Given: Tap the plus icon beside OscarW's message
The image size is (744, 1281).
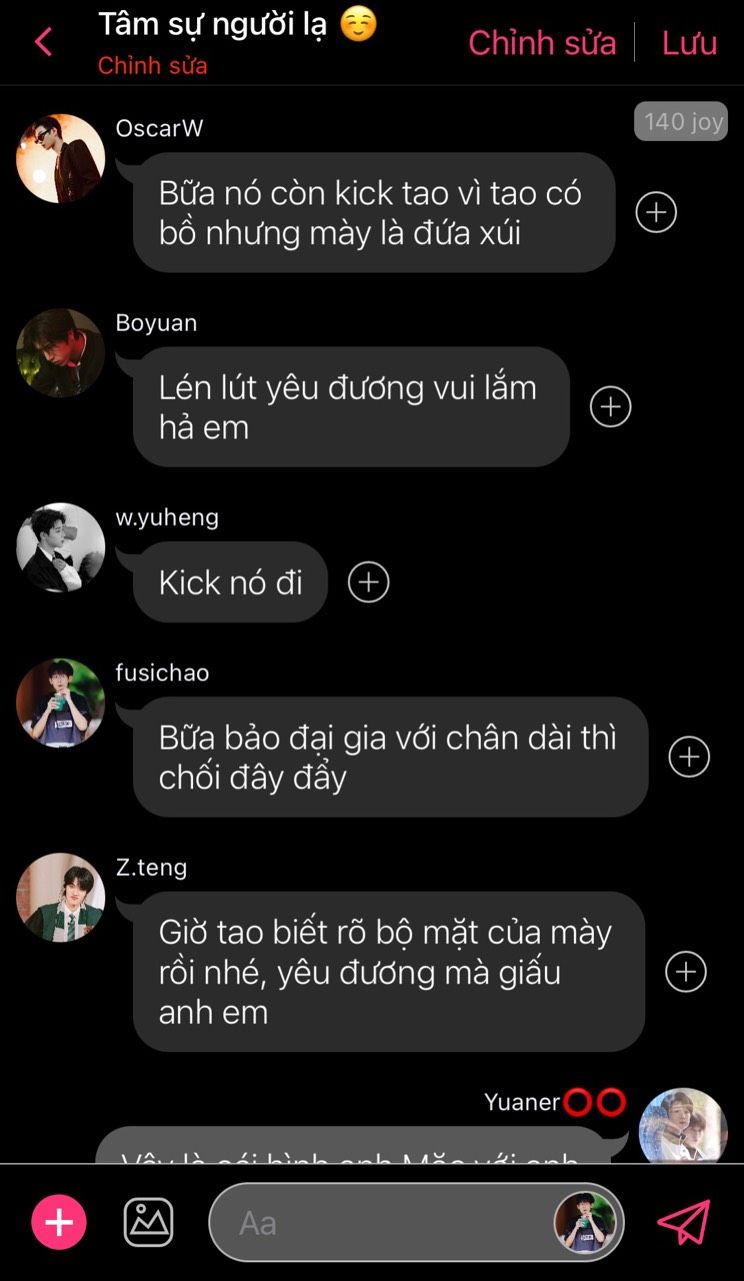Looking at the screenshot, I should (x=656, y=212).
